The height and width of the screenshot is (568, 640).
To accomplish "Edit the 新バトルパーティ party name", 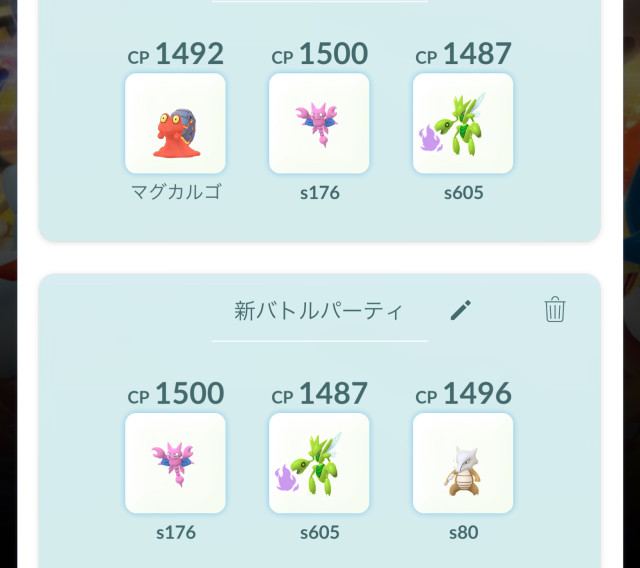I will point(460,310).
